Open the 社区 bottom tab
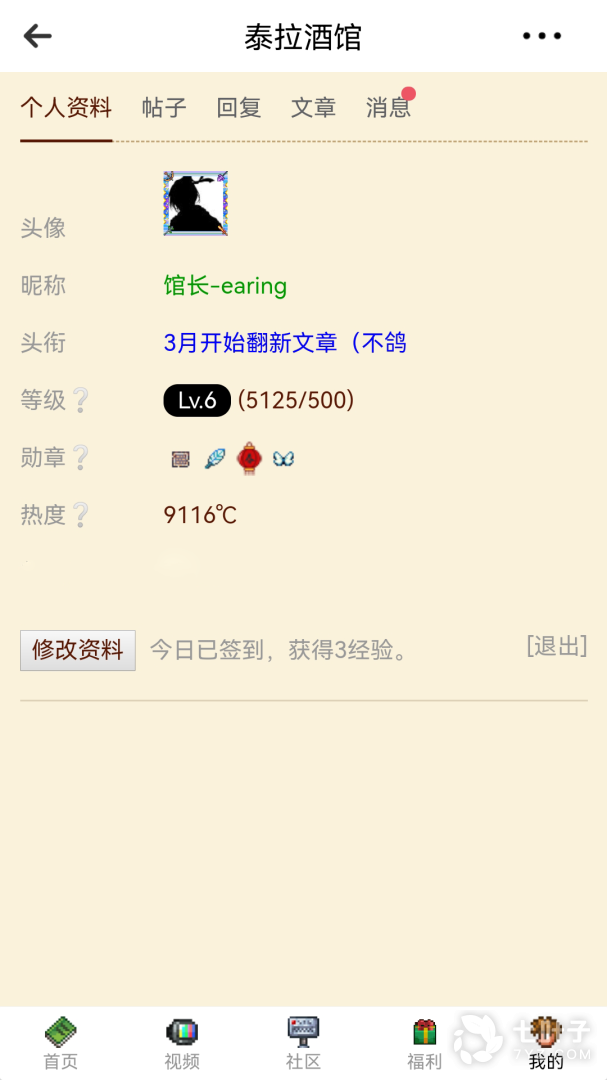 tap(303, 1043)
